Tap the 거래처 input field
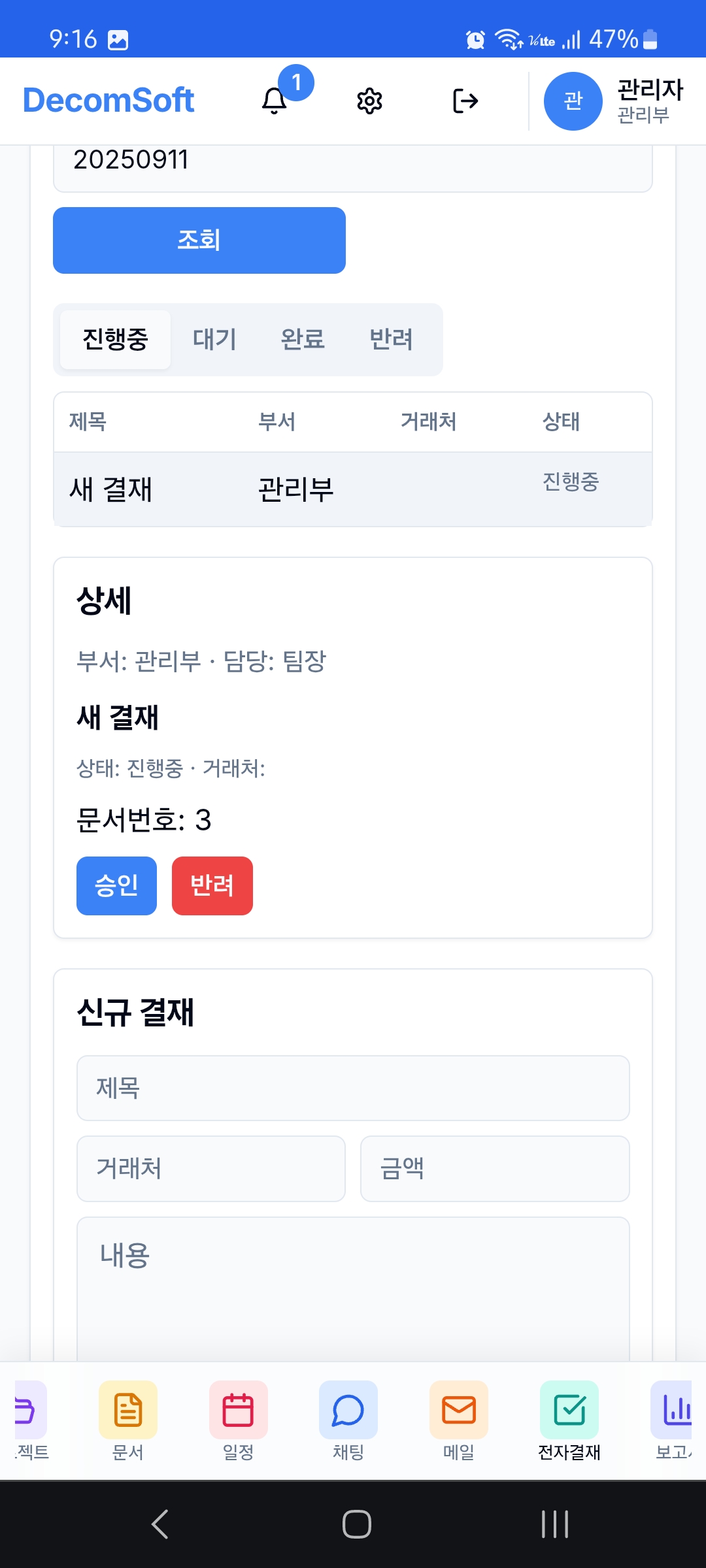 pos(210,1169)
